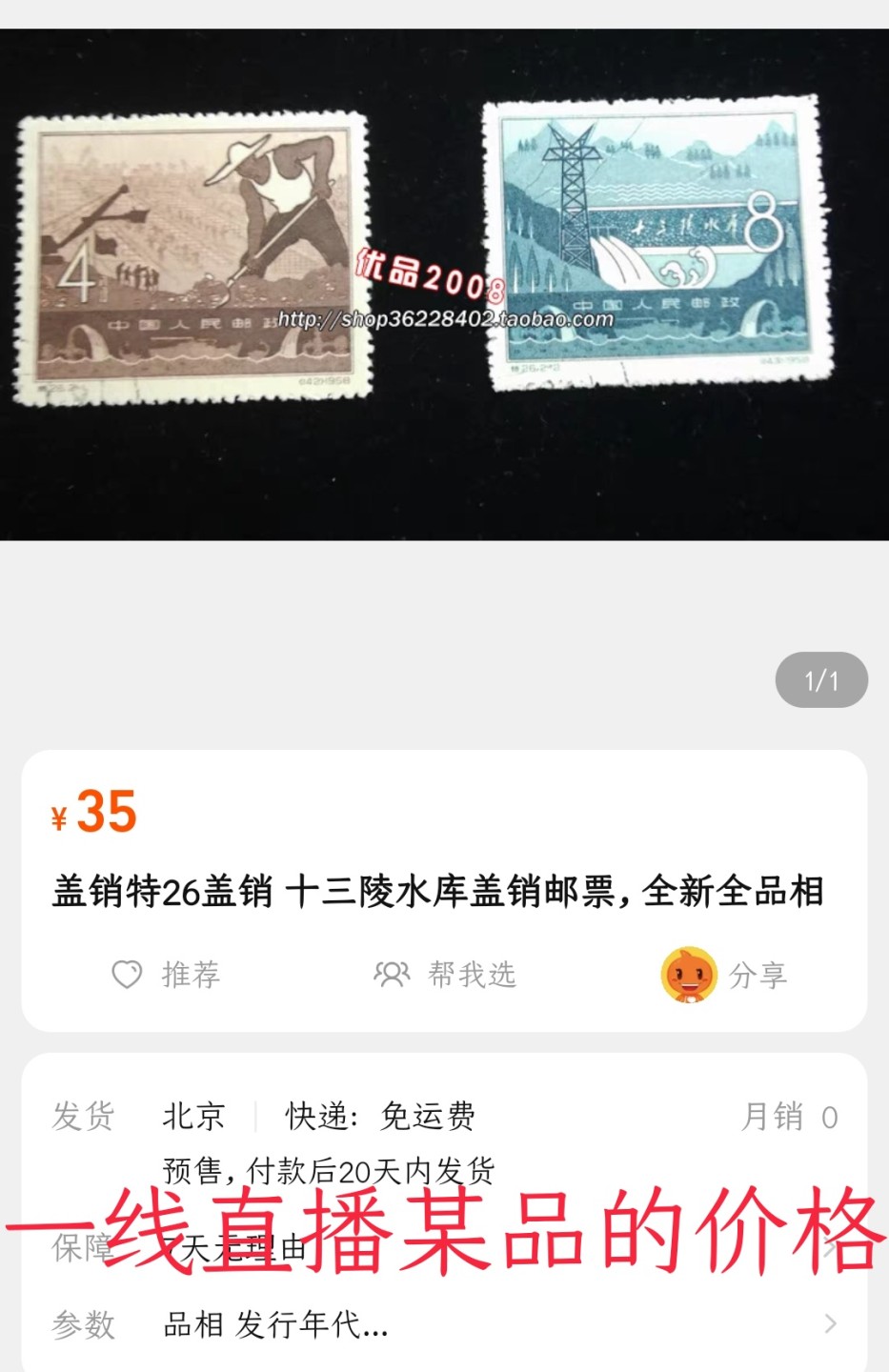This screenshot has width=889, height=1372.
Task: Open the 发货 shipping details row
Action: [x=444, y=1117]
